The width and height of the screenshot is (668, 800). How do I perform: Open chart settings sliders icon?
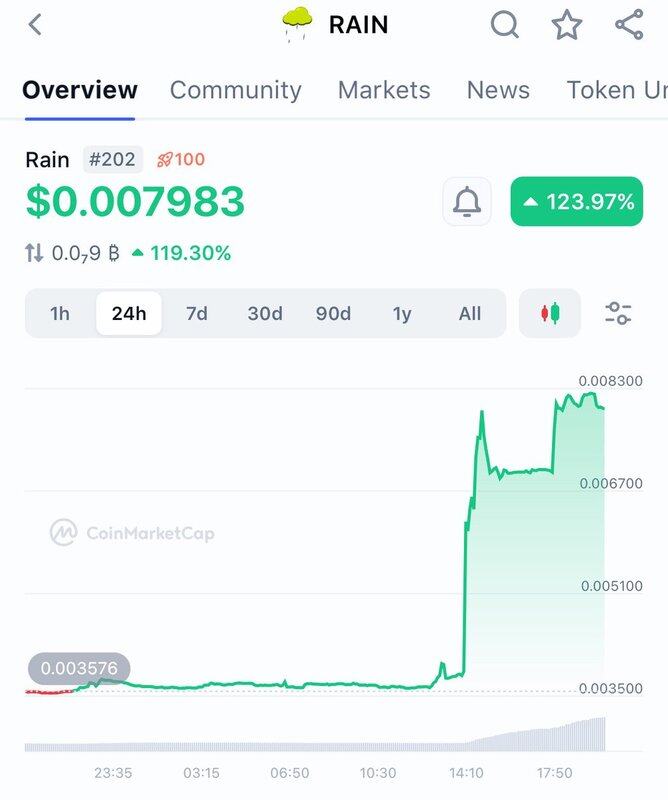(618, 314)
